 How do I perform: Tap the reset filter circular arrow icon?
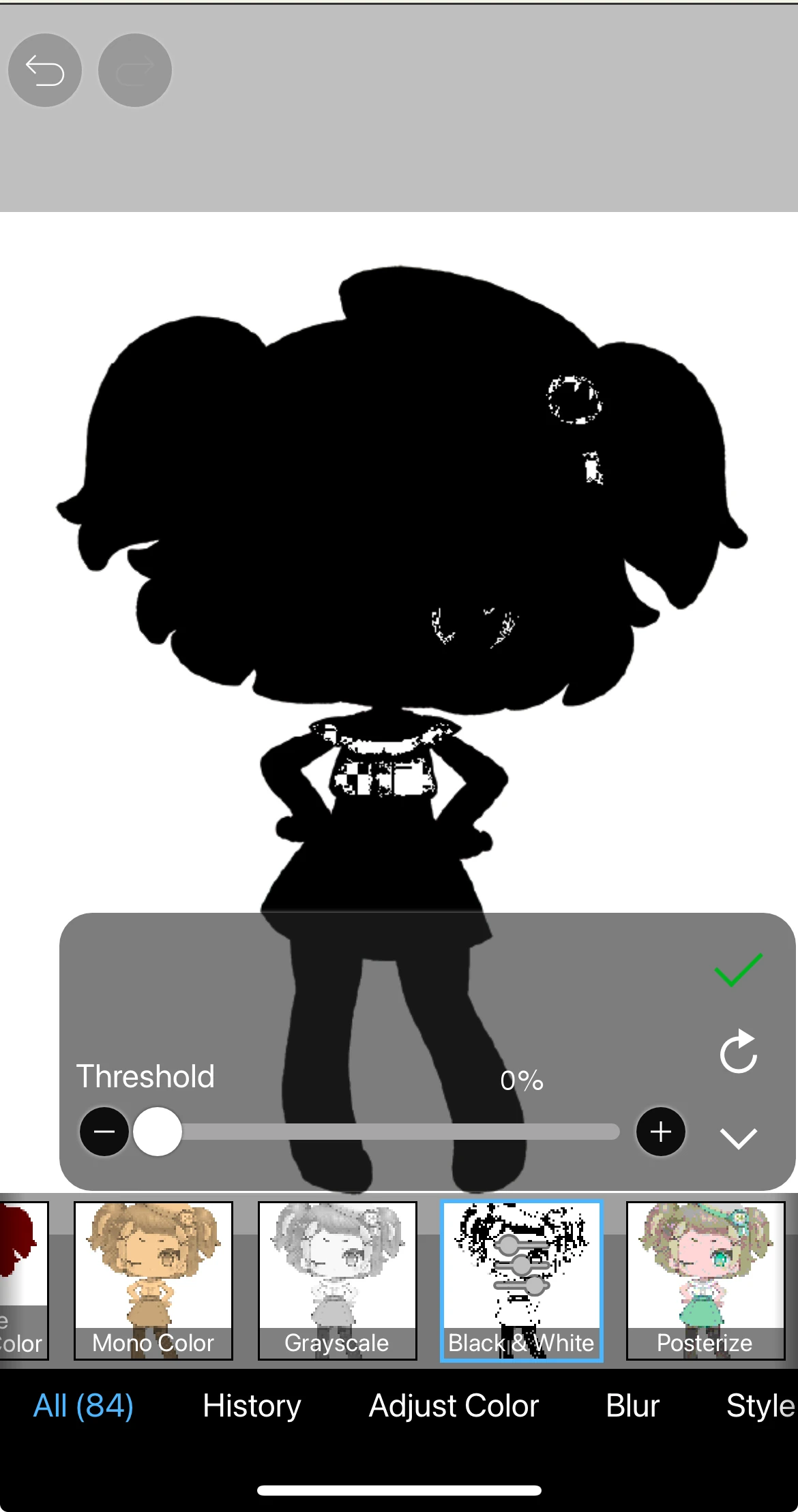pos(739,1050)
